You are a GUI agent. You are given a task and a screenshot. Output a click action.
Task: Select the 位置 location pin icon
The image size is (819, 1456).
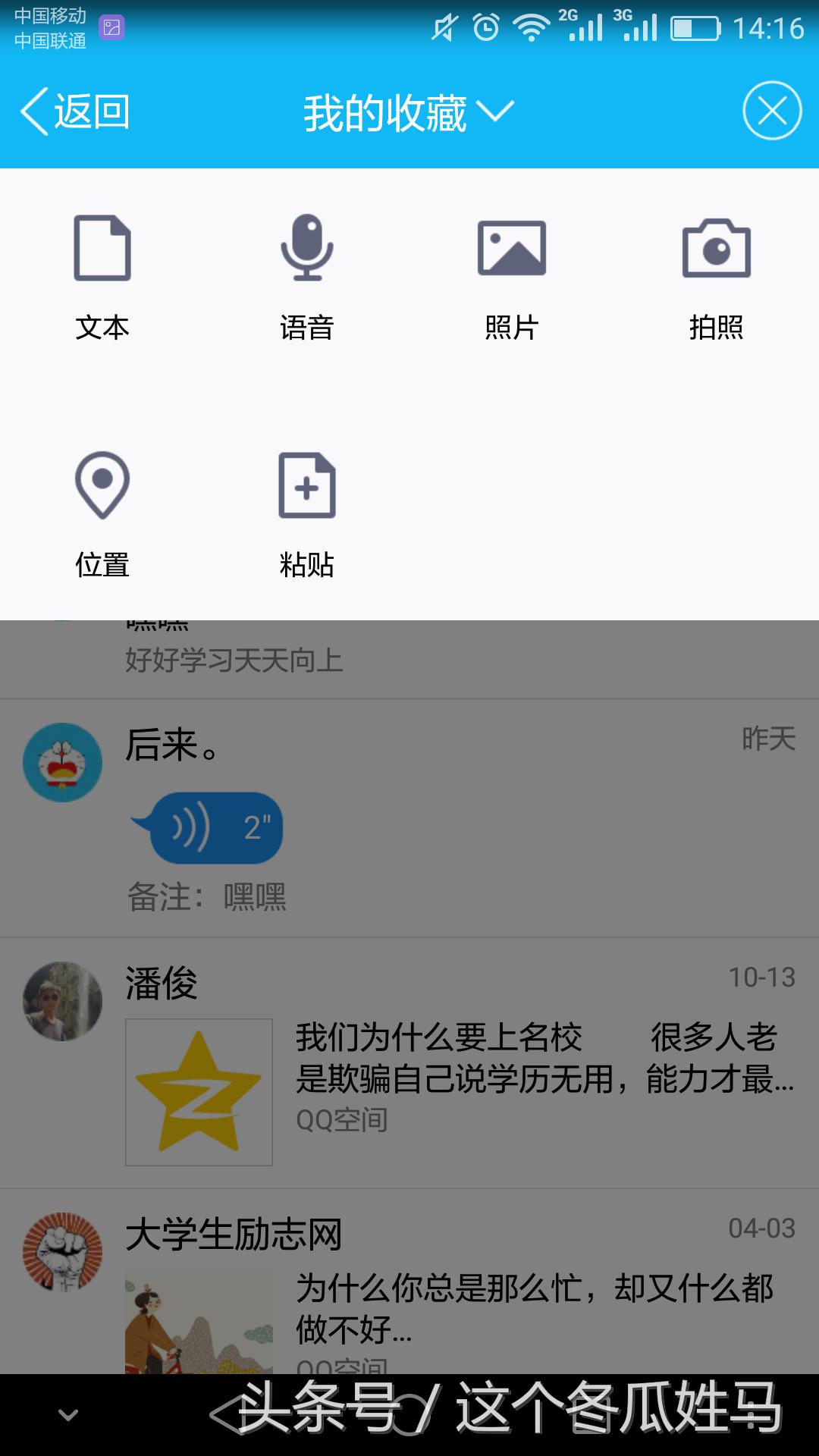pos(102,485)
